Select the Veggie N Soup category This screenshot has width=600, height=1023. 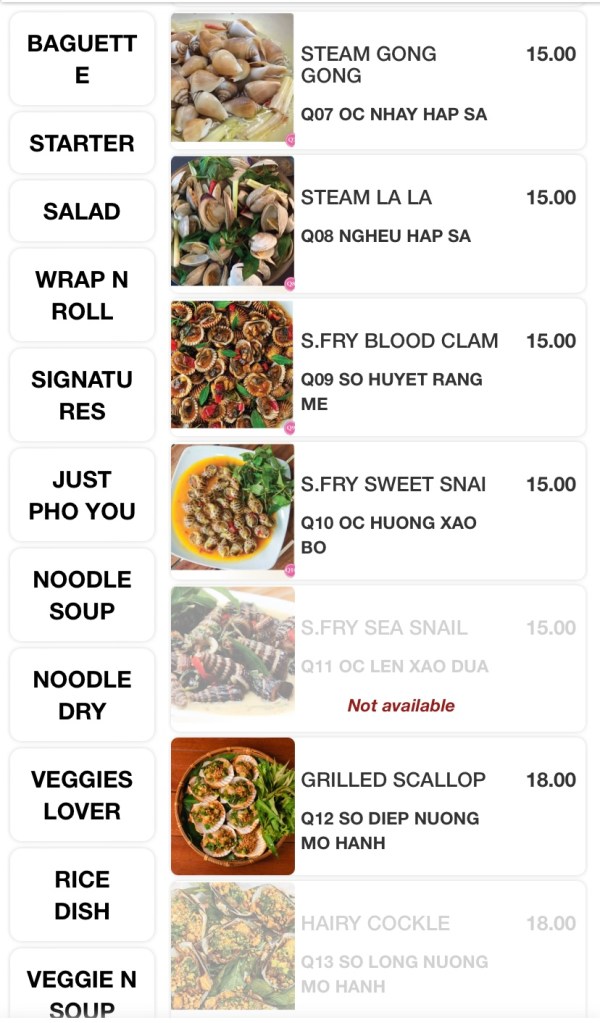coord(82,990)
